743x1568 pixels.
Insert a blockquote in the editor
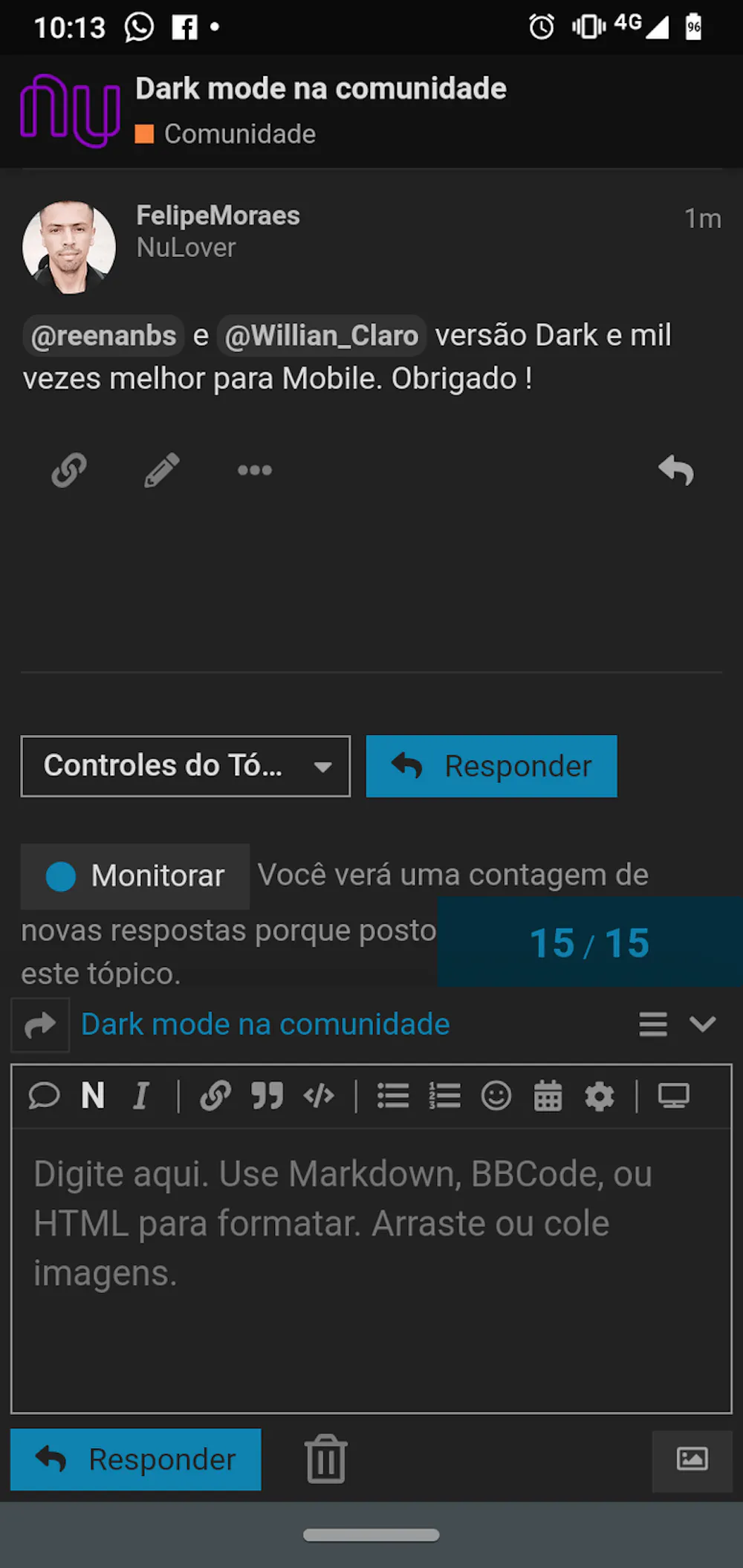point(267,1095)
